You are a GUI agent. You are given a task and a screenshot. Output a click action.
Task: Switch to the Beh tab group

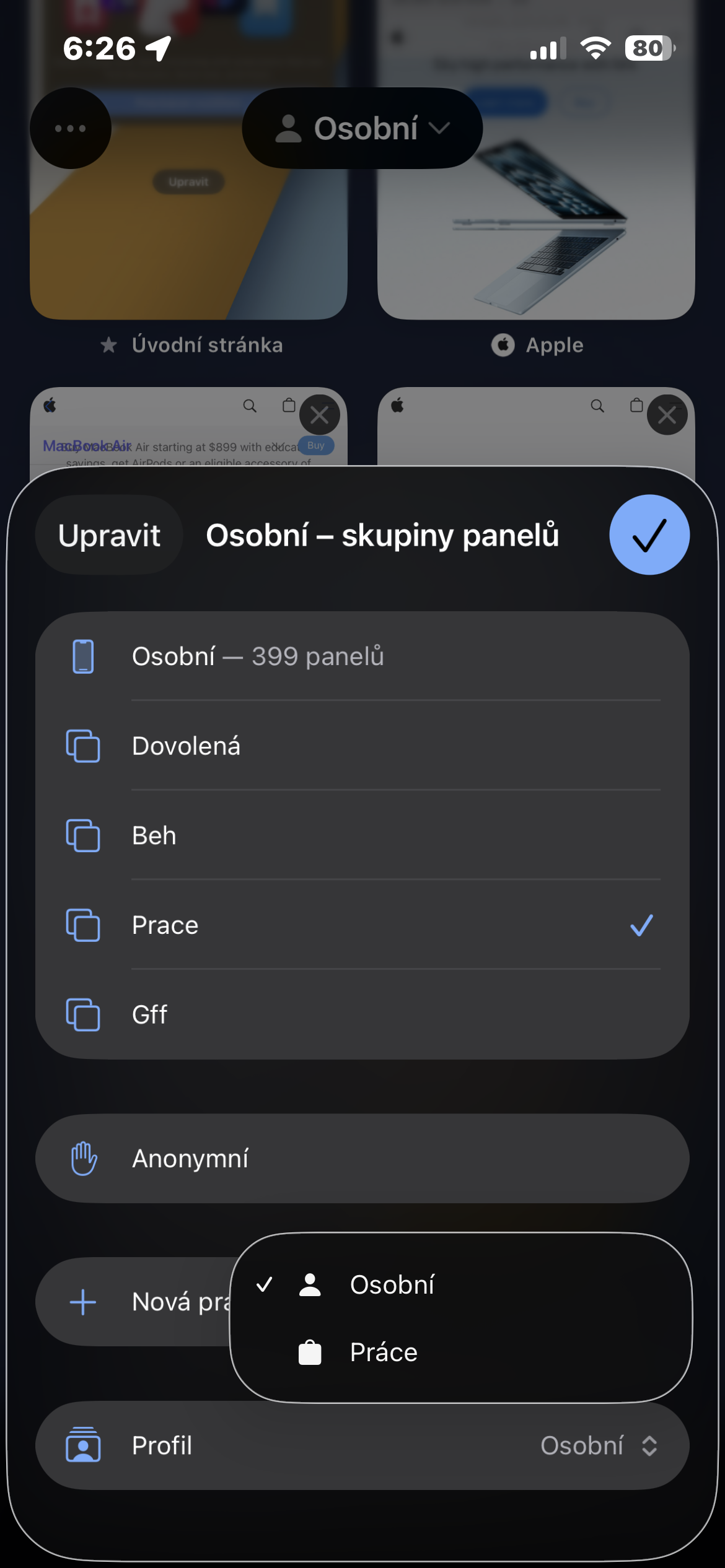(x=362, y=835)
